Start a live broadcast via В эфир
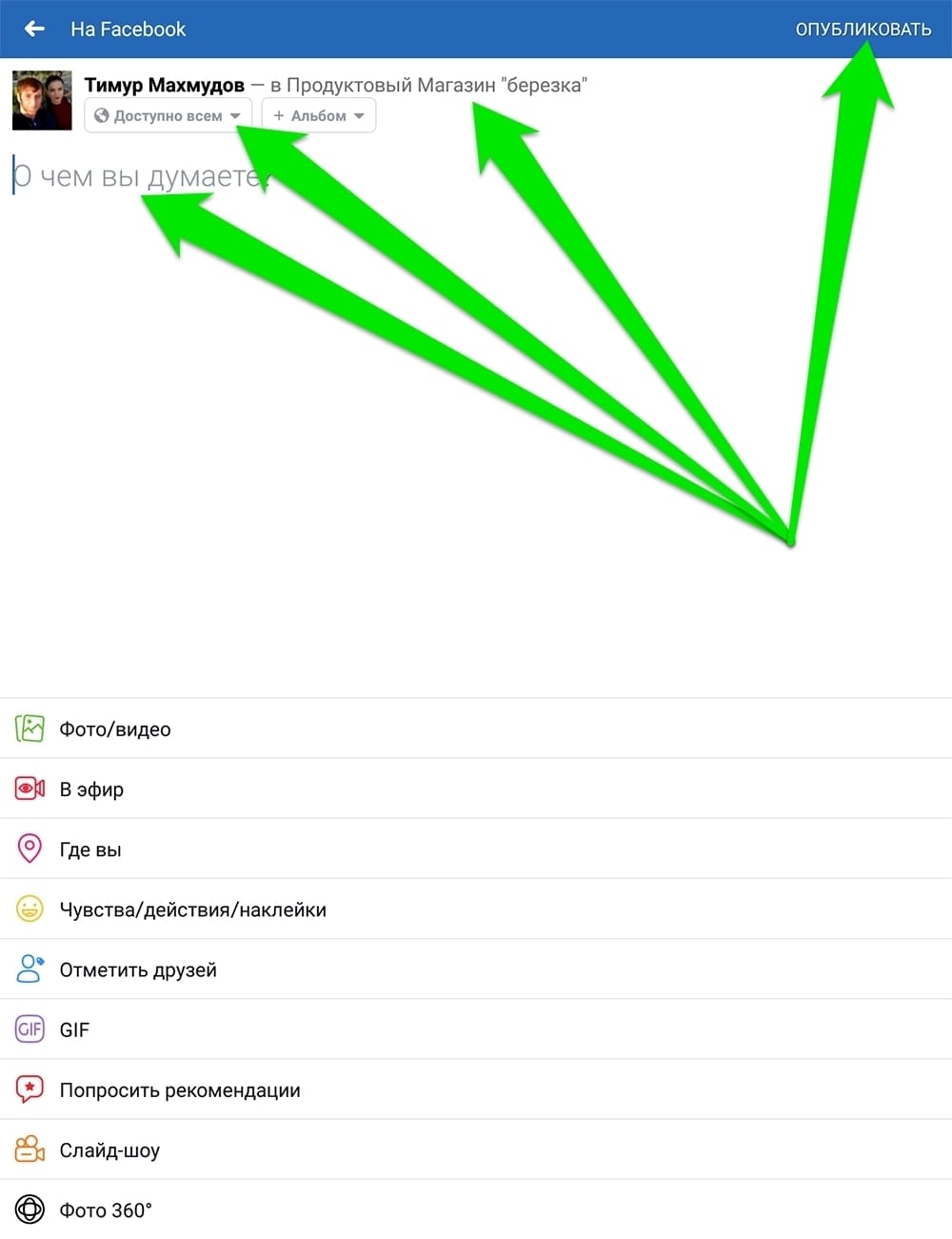Image resolution: width=952 pixels, height=1239 pixels. [x=91, y=789]
